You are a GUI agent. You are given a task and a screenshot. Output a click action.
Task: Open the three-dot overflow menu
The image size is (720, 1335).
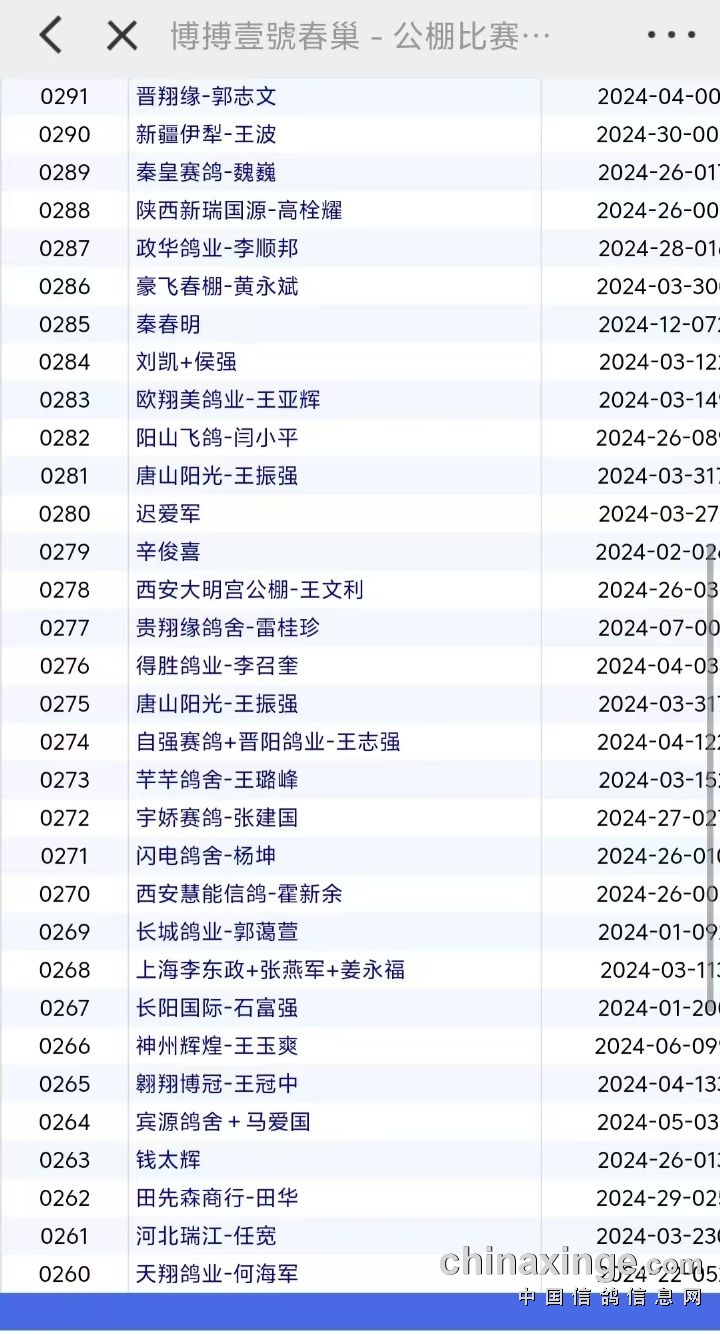pos(671,36)
